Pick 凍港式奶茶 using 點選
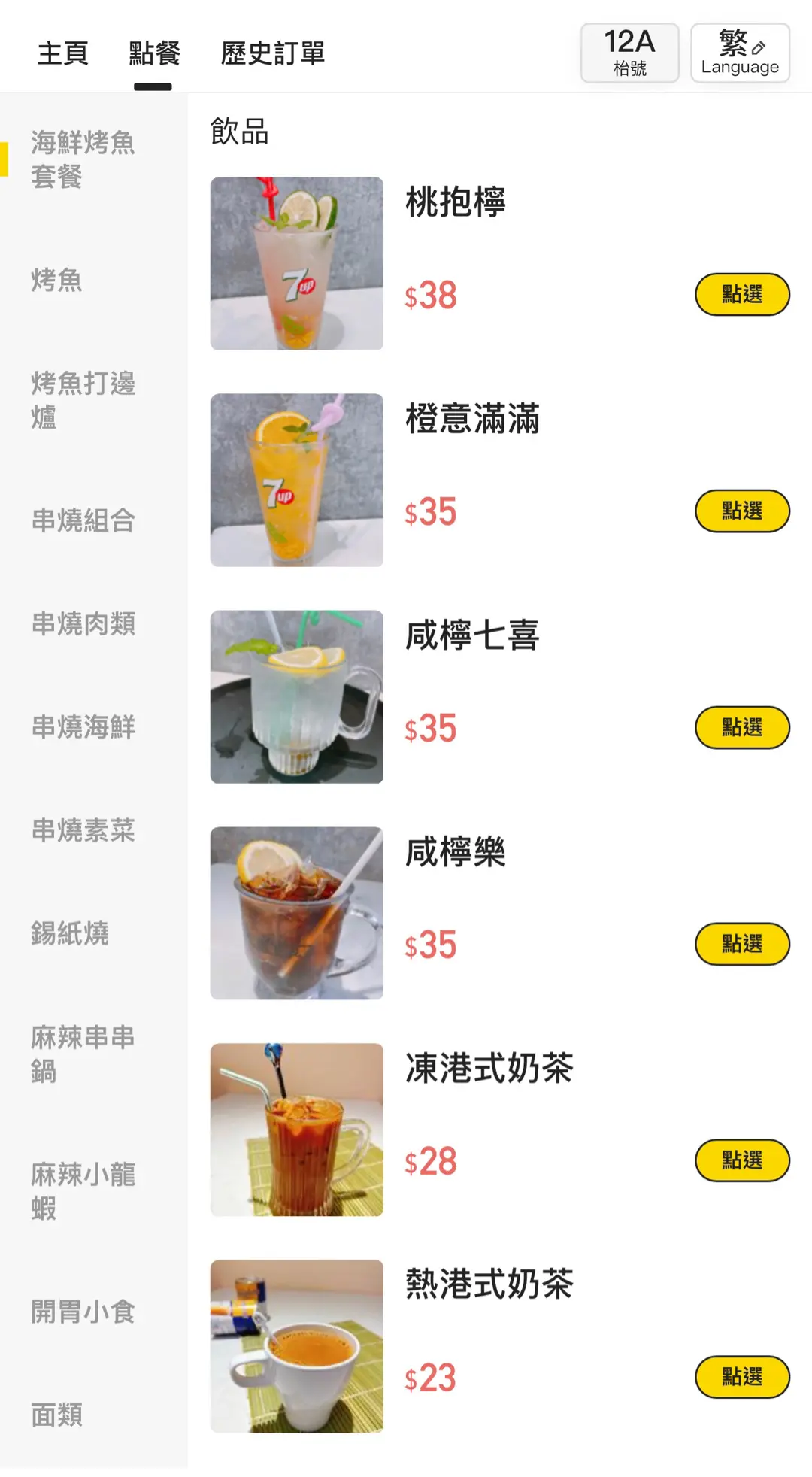 click(x=742, y=1160)
